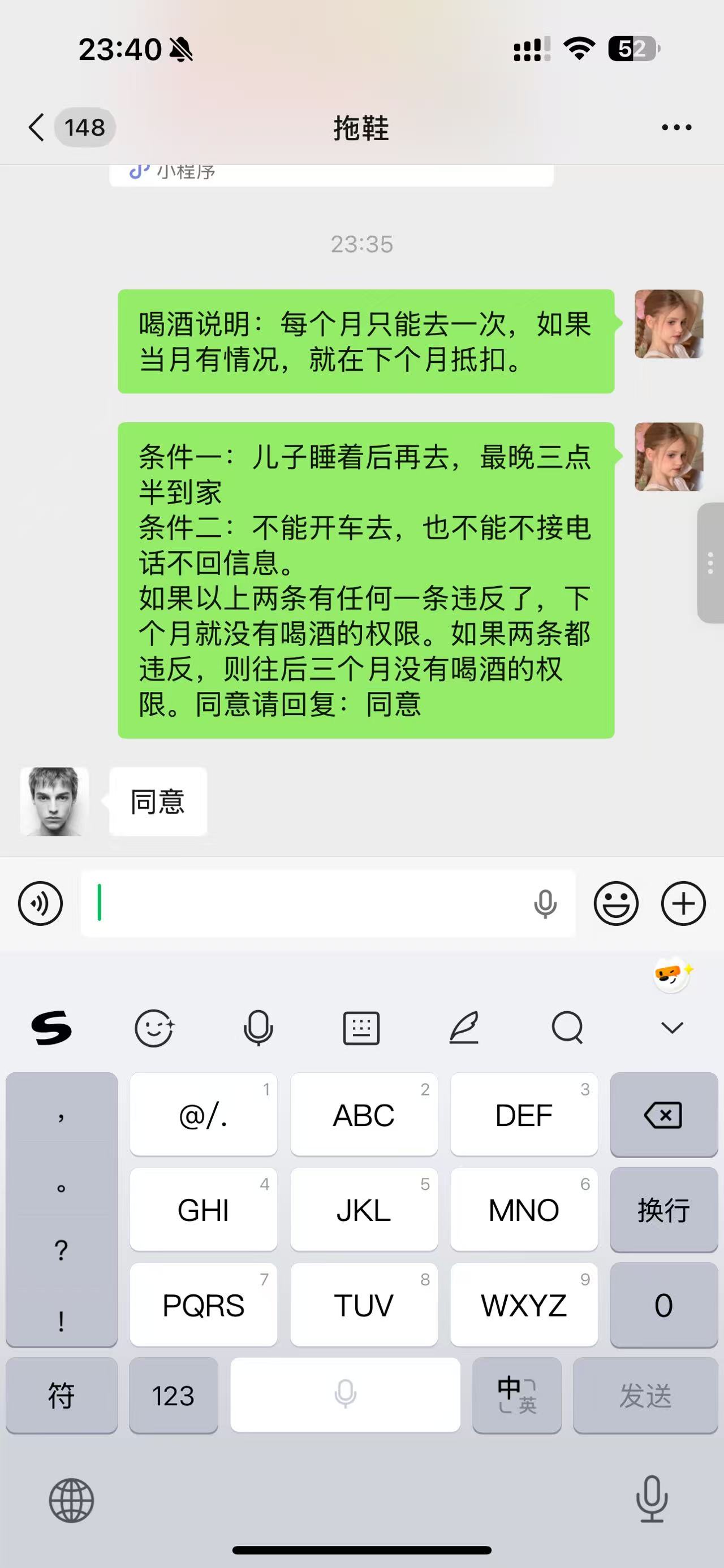724x1568 pixels.
Task: Open the 符 symbols keyboard
Action: coord(61,1395)
